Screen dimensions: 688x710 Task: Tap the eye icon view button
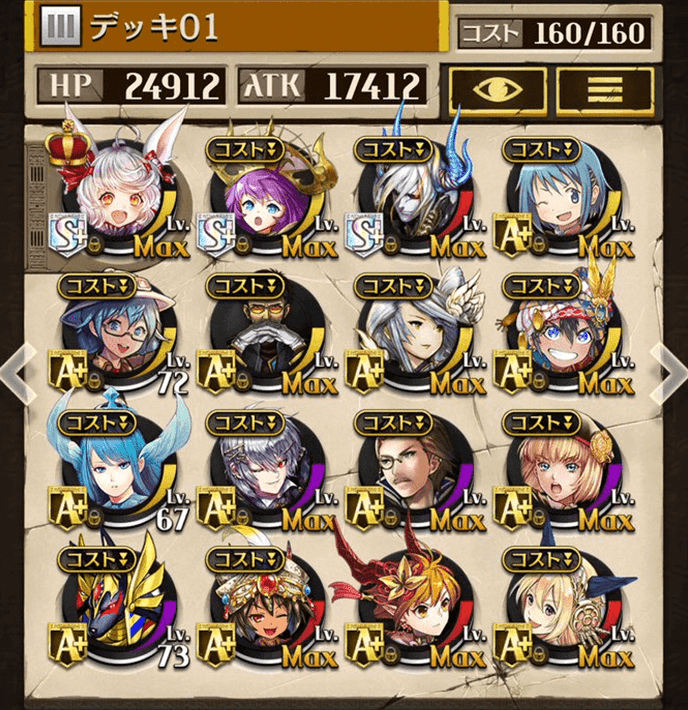pos(497,88)
